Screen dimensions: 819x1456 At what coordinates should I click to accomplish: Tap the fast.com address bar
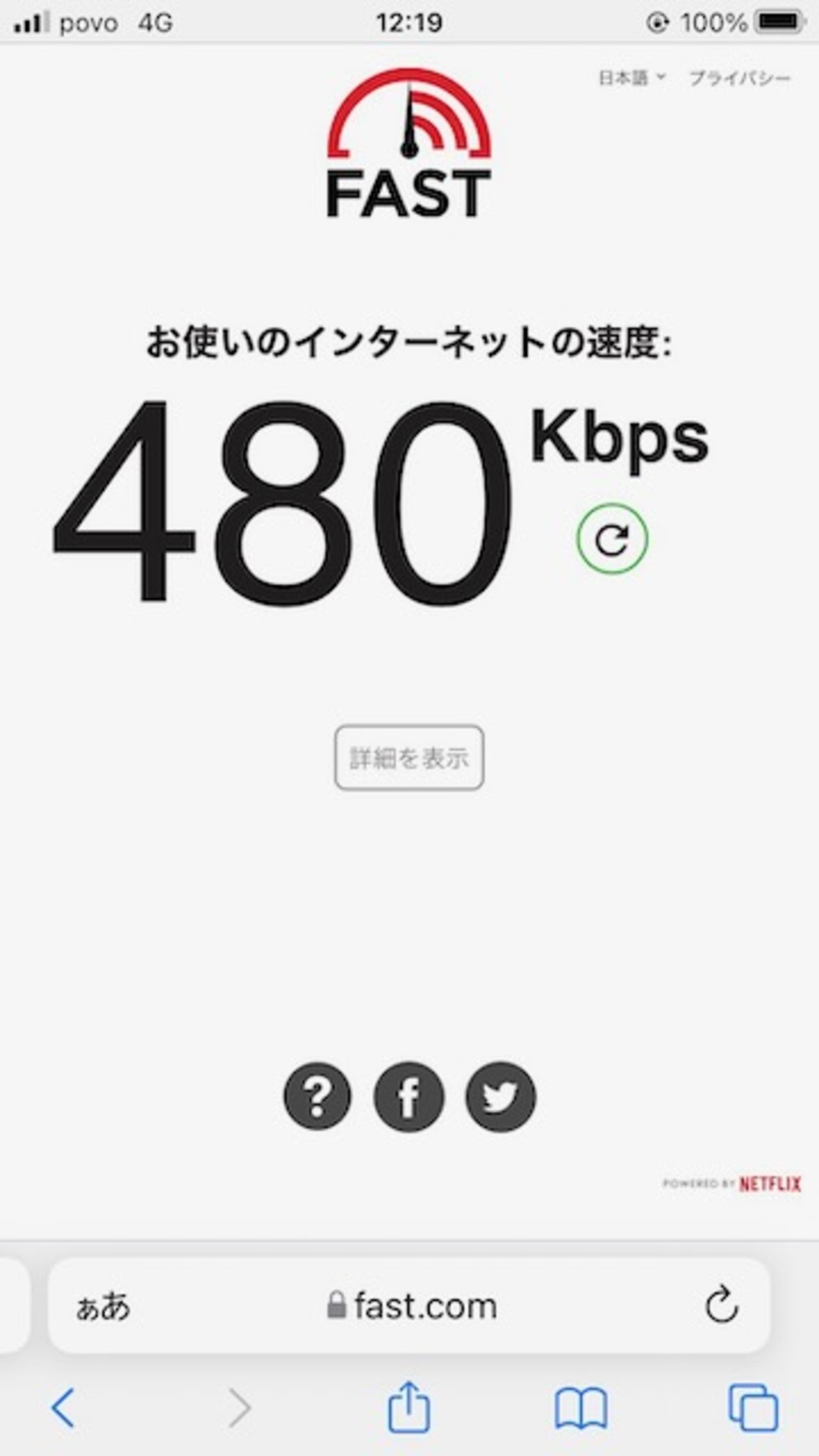413,1305
